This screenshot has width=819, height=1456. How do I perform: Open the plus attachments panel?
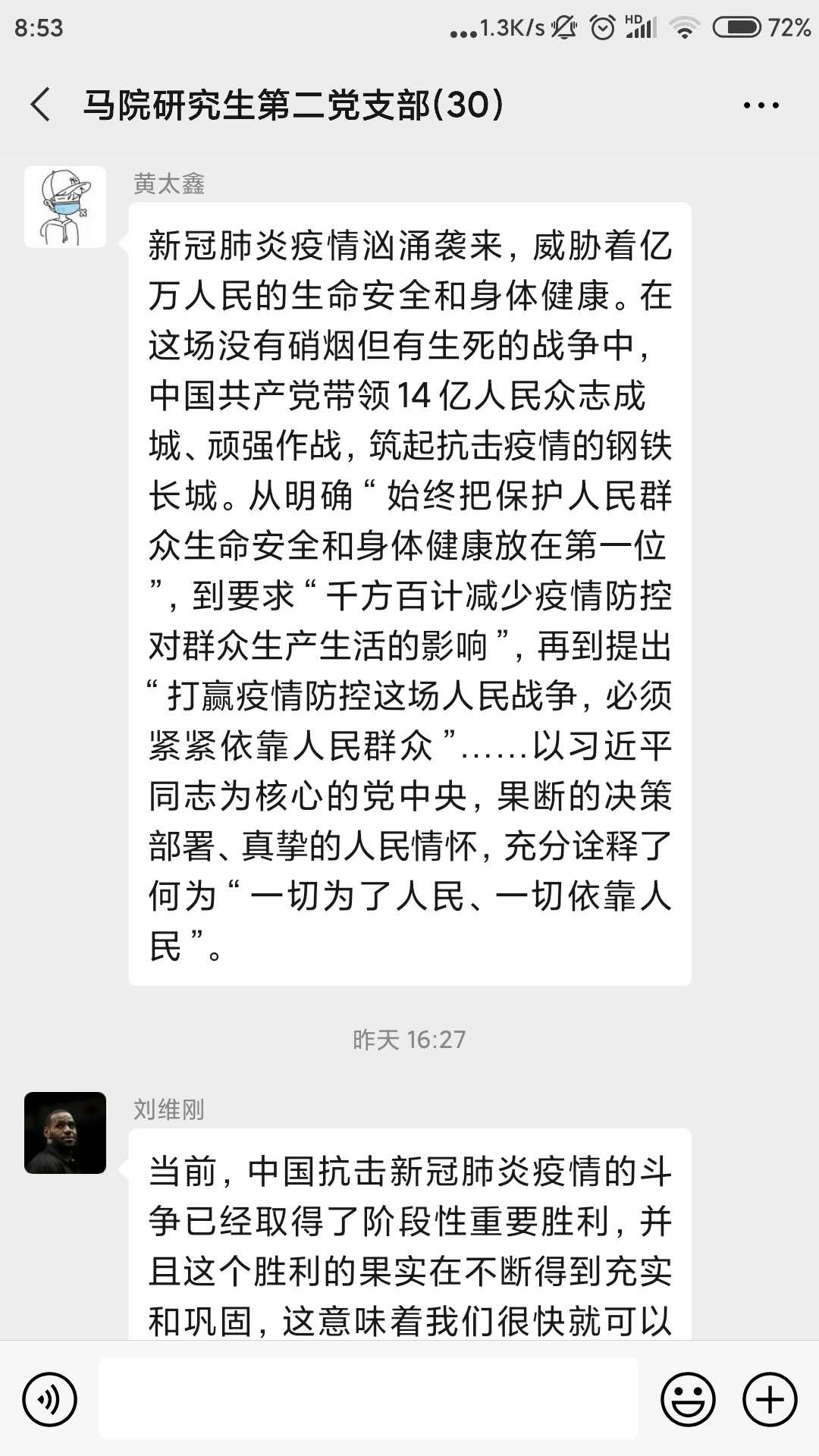pos(770,1399)
